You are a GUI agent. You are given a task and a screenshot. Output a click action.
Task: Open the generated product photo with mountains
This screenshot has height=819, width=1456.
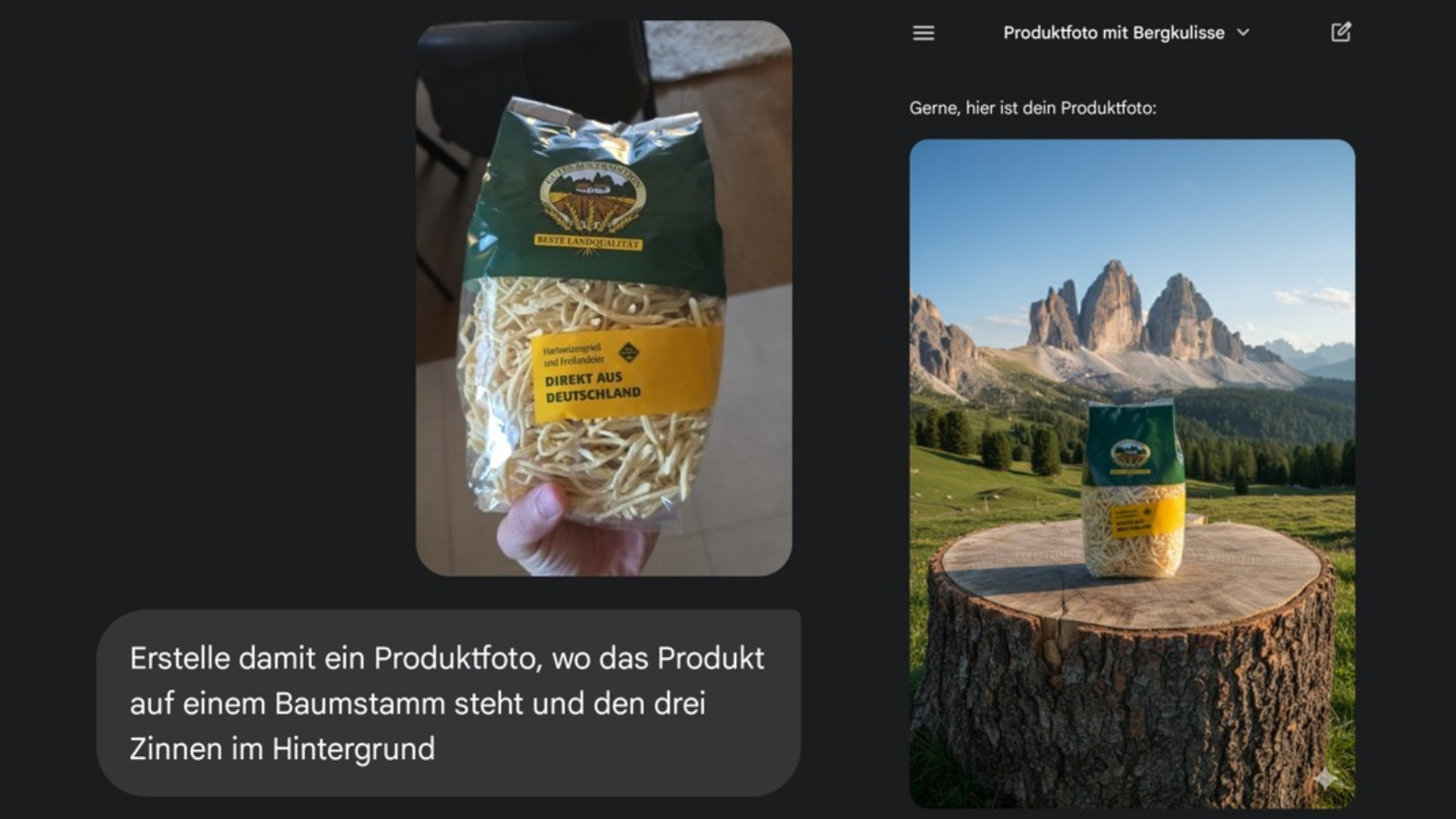(1131, 473)
